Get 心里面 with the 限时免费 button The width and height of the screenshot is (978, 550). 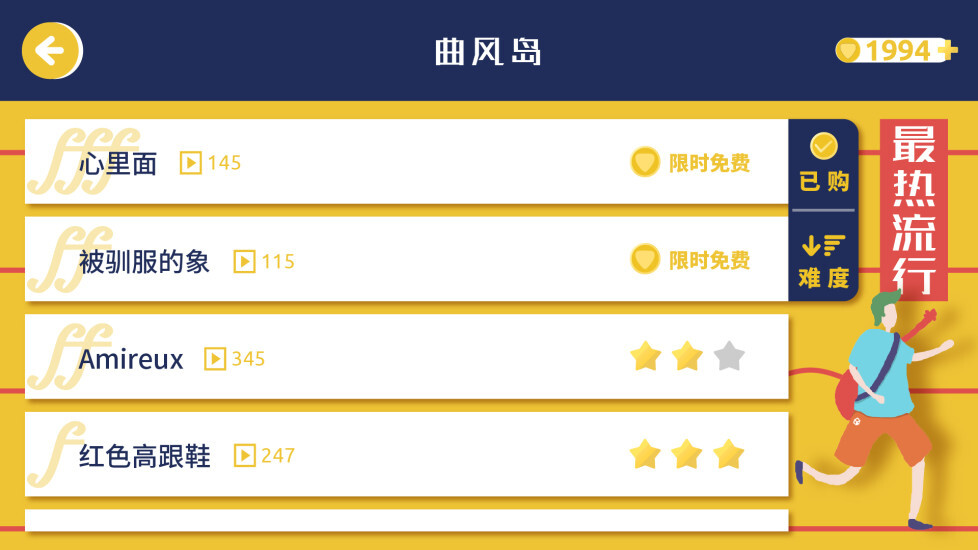[x=691, y=163]
